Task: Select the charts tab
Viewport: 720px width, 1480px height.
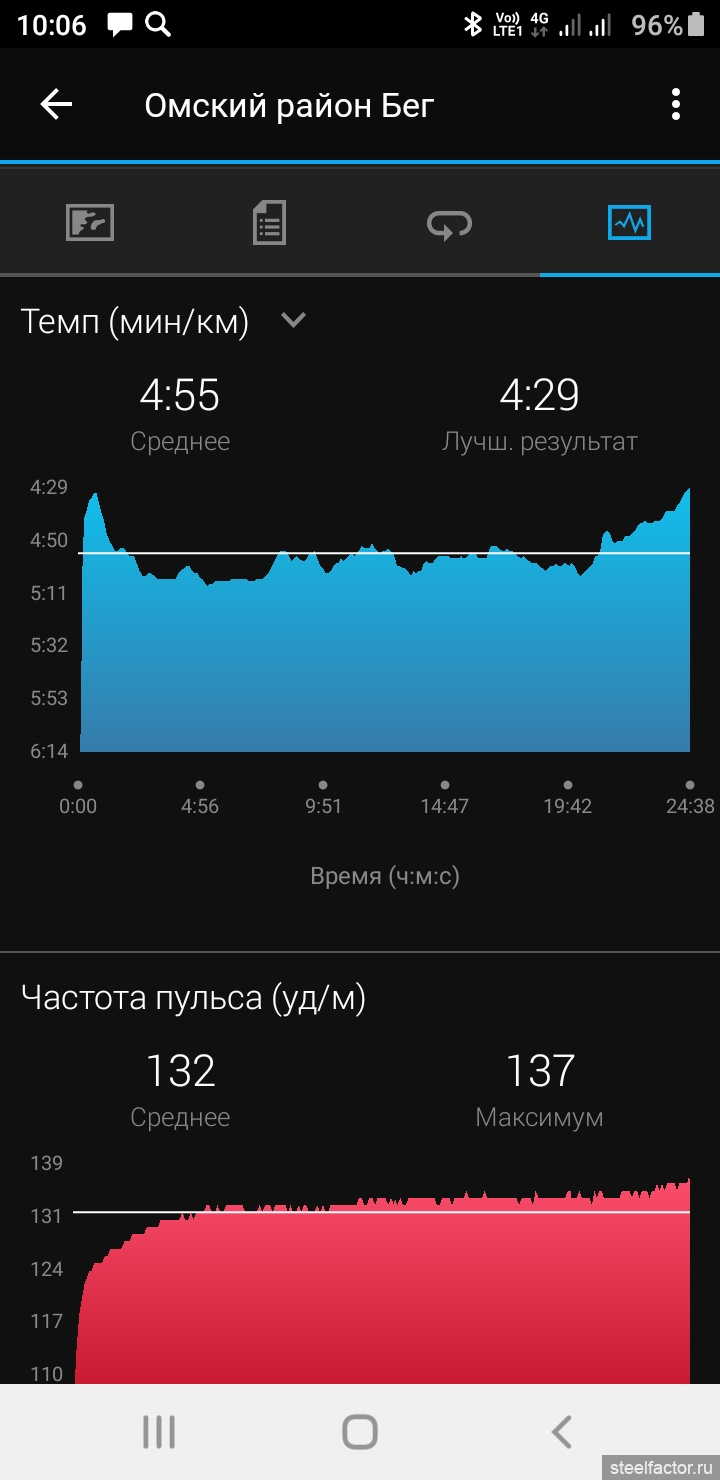Action: [x=630, y=222]
